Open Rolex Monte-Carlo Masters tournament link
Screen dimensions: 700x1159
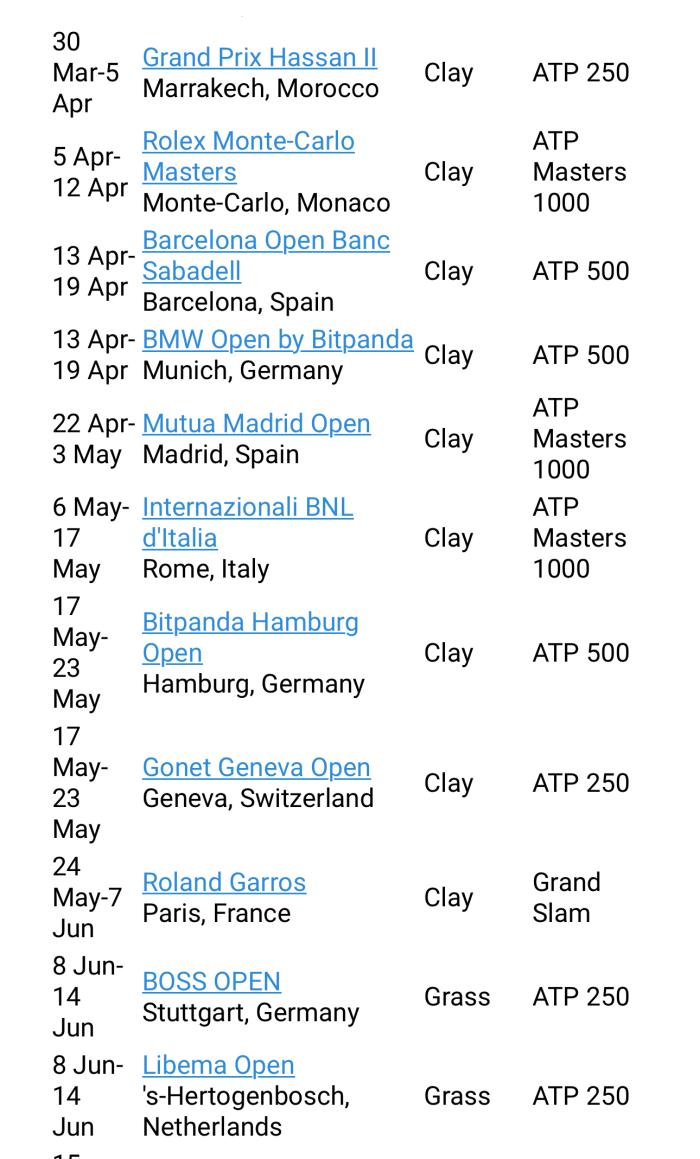248,141
